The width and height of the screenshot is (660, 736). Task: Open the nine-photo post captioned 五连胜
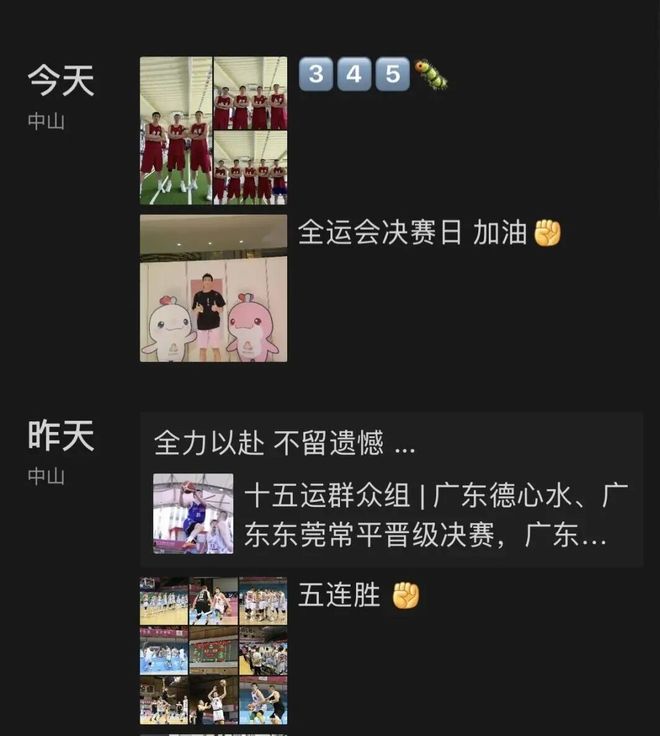[x=213, y=650]
